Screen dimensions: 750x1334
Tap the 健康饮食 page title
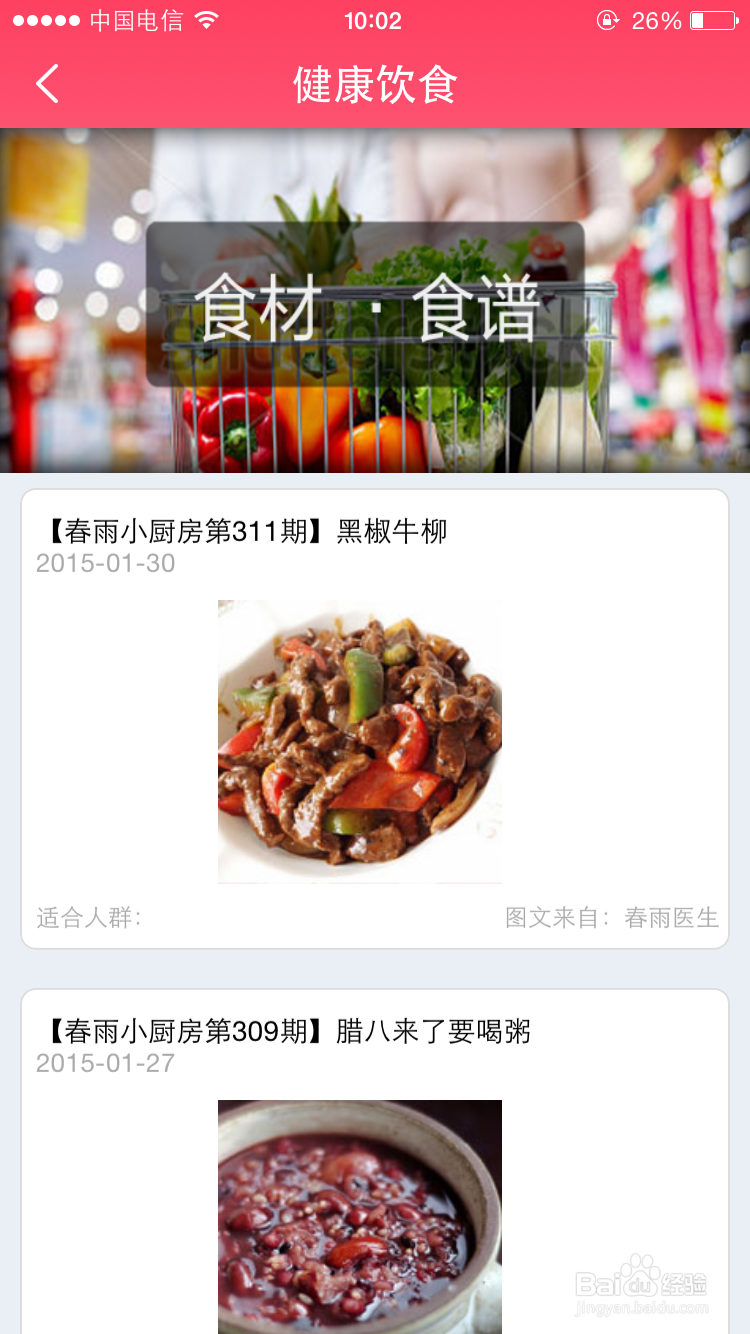(374, 85)
